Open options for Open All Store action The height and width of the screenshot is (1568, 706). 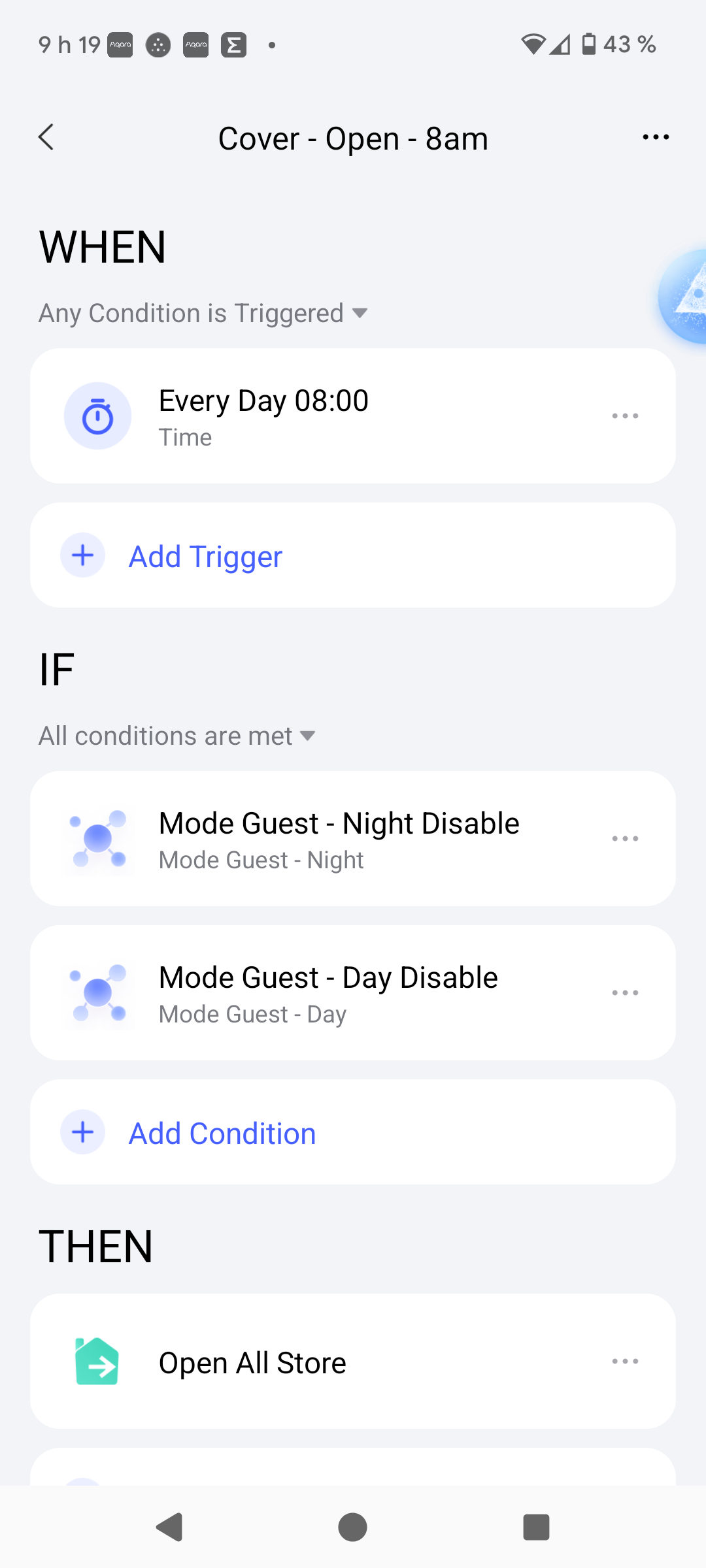[625, 1362]
